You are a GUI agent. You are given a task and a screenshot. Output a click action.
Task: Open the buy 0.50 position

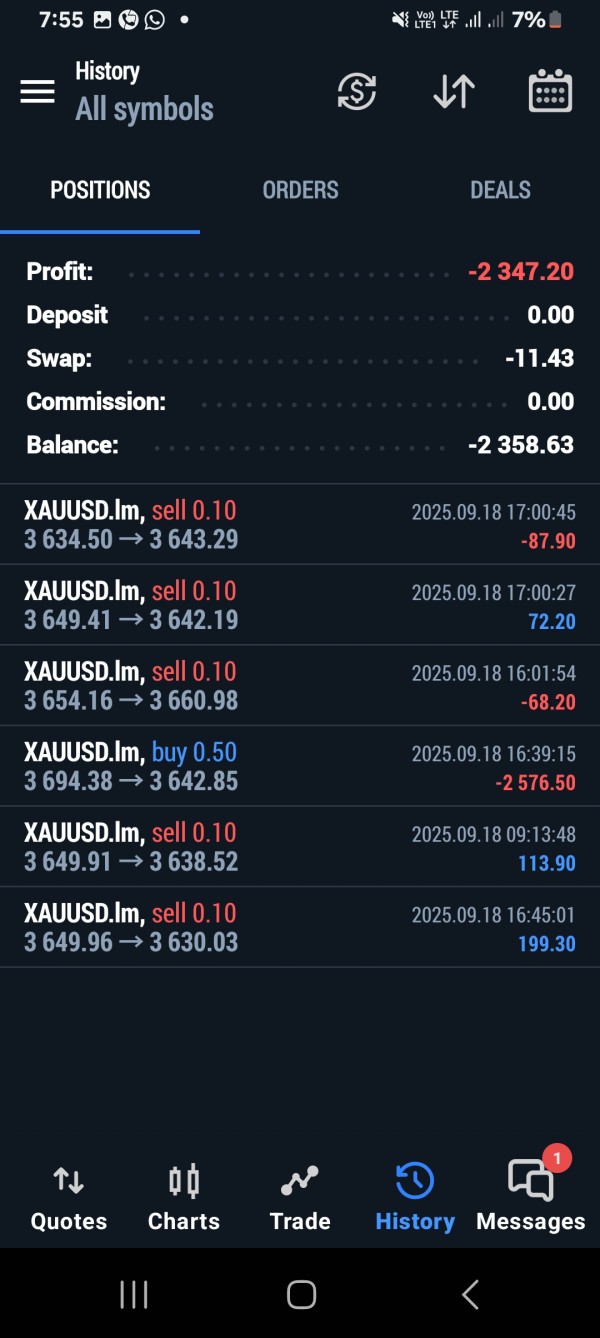point(300,766)
